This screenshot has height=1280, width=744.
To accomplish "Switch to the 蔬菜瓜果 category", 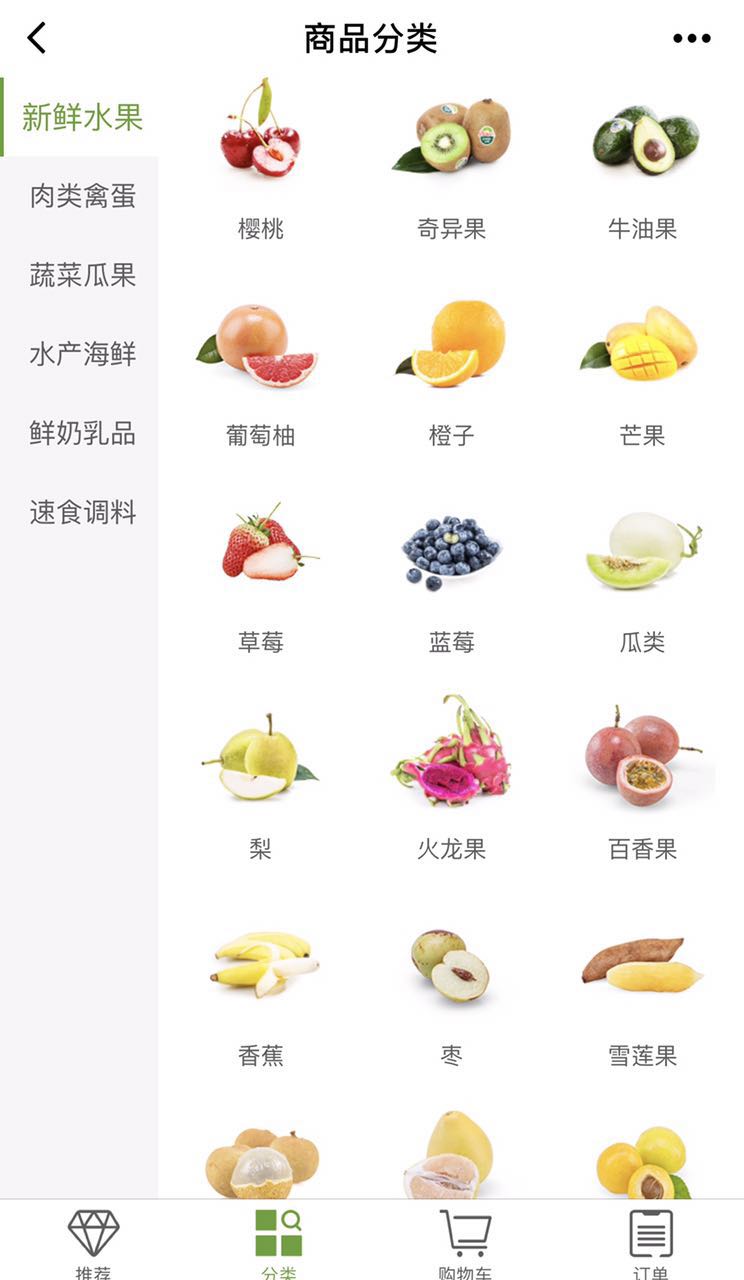I will (82, 275).
